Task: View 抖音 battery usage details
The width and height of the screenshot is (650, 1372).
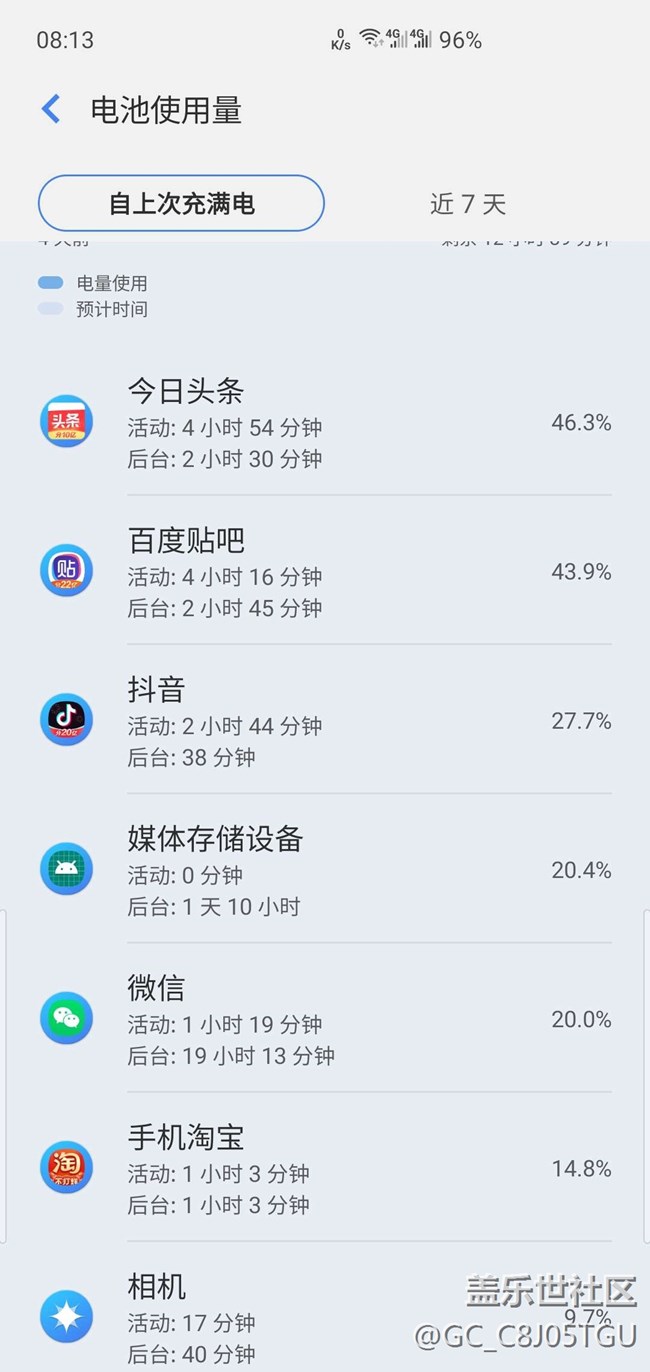Action: click(x=325, y=720)
